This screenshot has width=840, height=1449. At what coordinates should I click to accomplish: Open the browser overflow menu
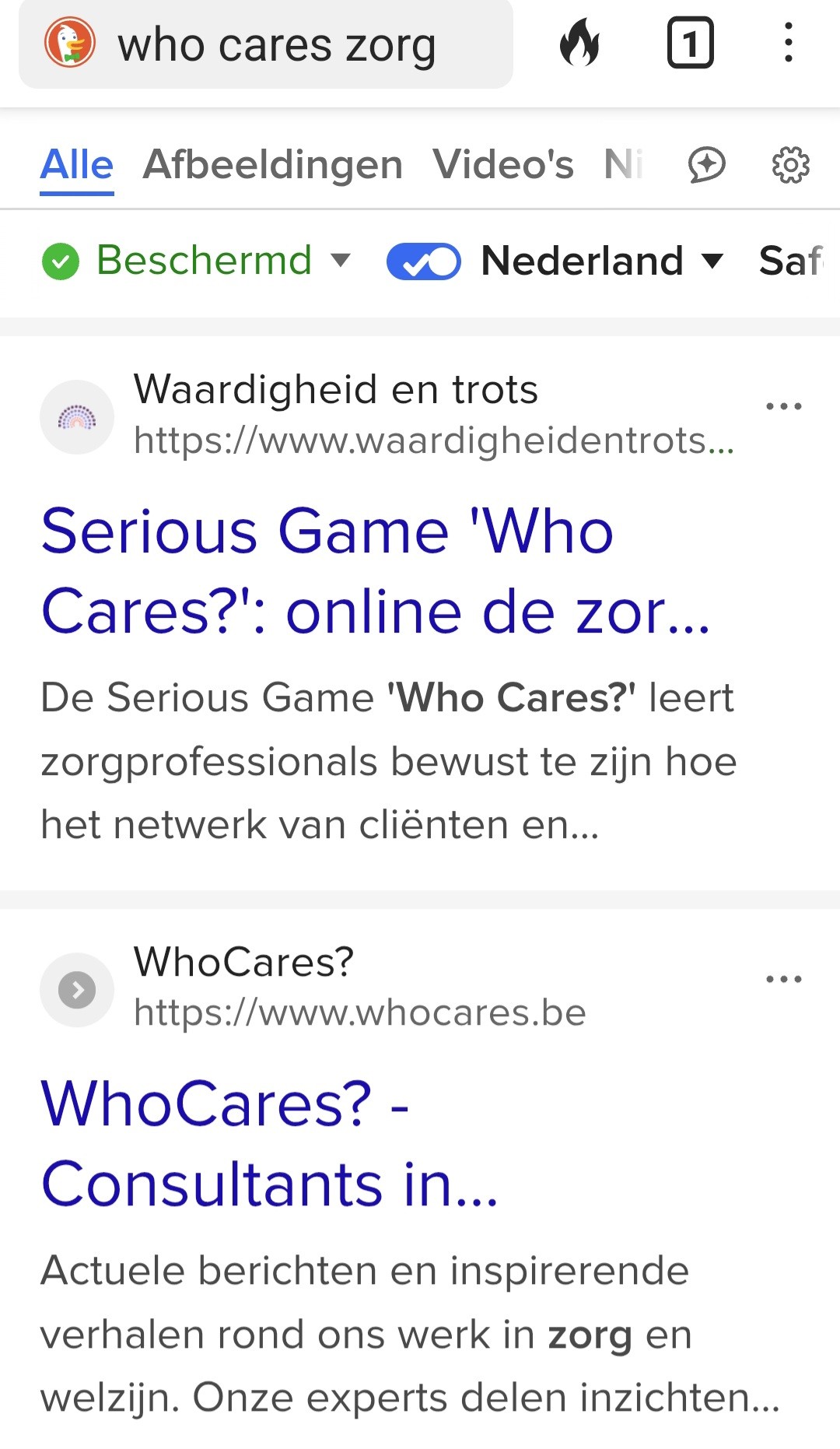point(789,43)
